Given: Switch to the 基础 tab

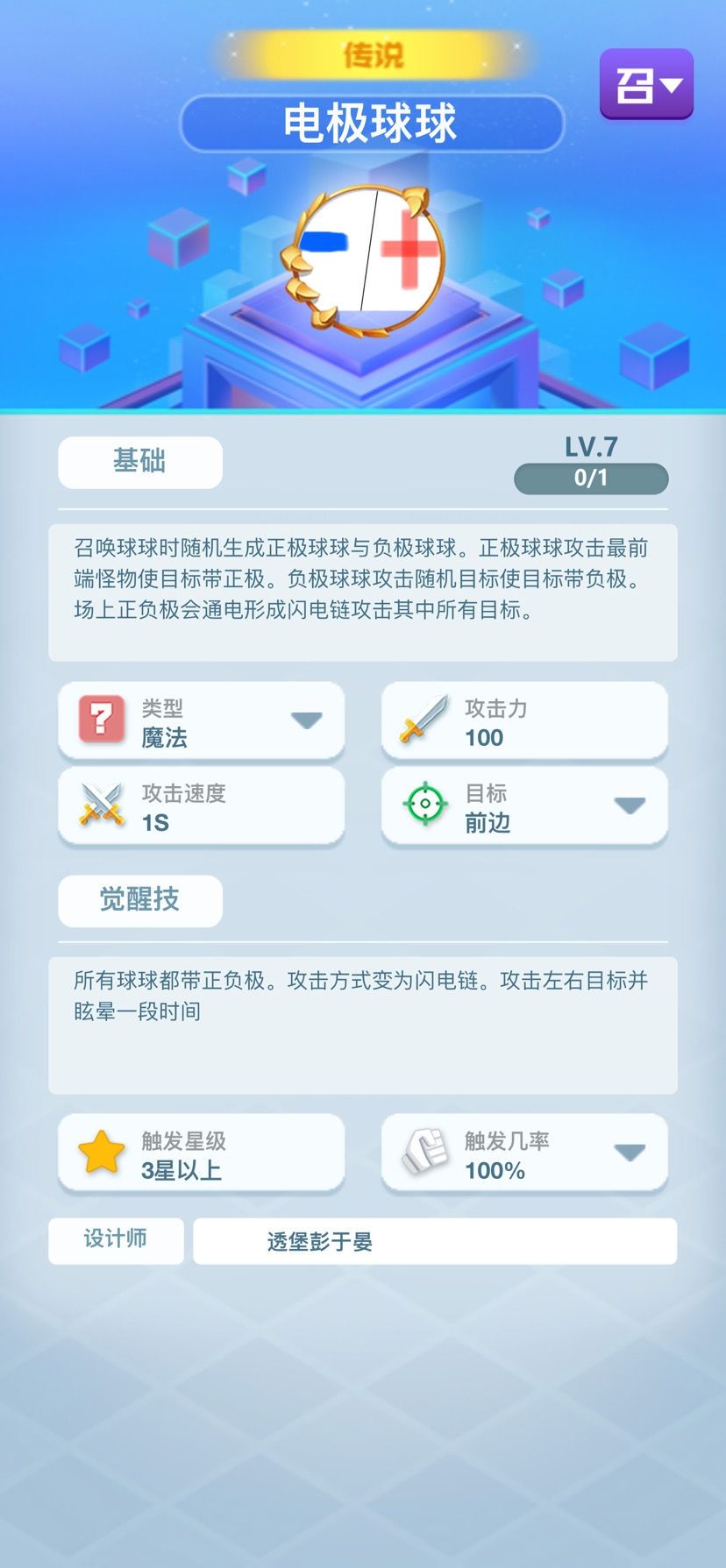Looking at the screenshot, I should tap(139, 463).
